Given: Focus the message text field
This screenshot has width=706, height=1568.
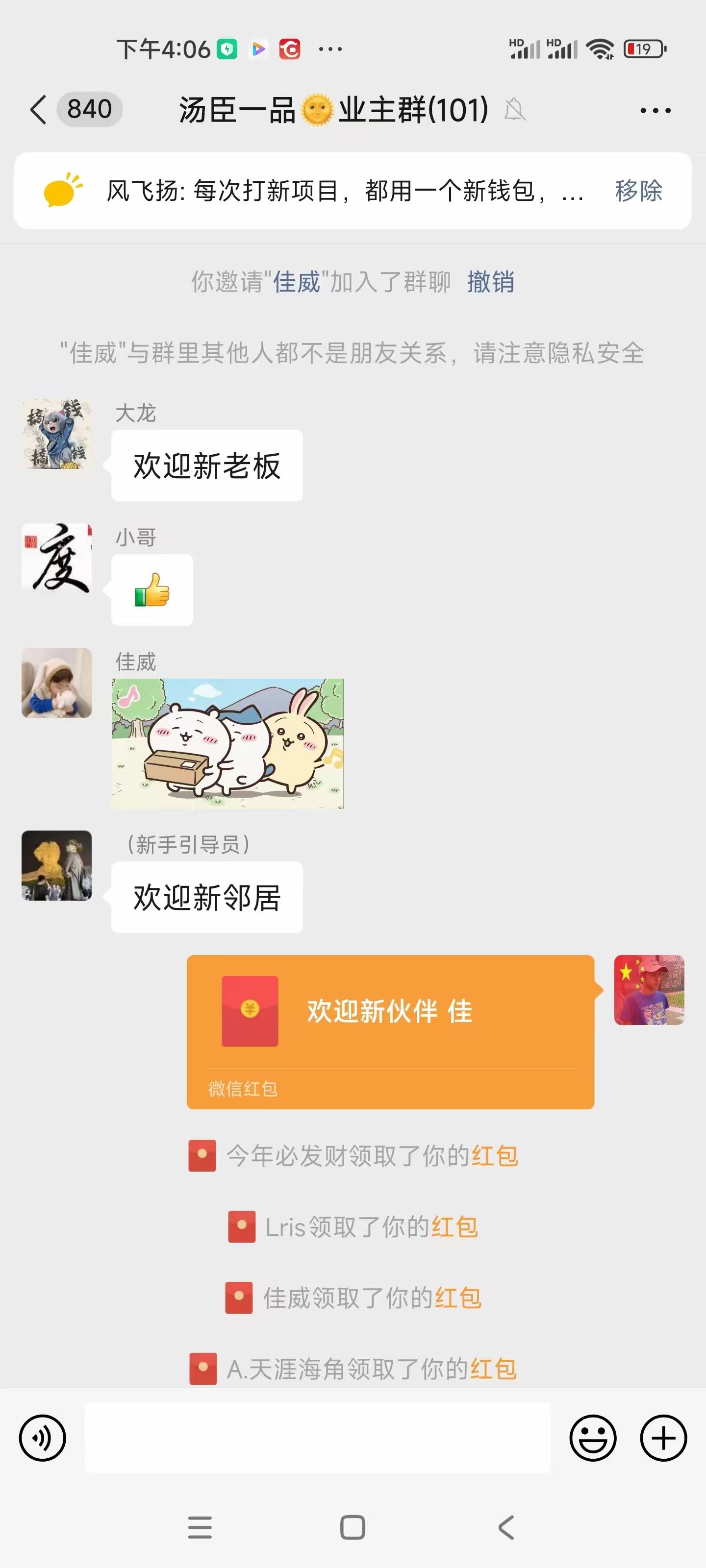Looking at the screenshot, I should pyautogui.click(x=317, y=1438).
